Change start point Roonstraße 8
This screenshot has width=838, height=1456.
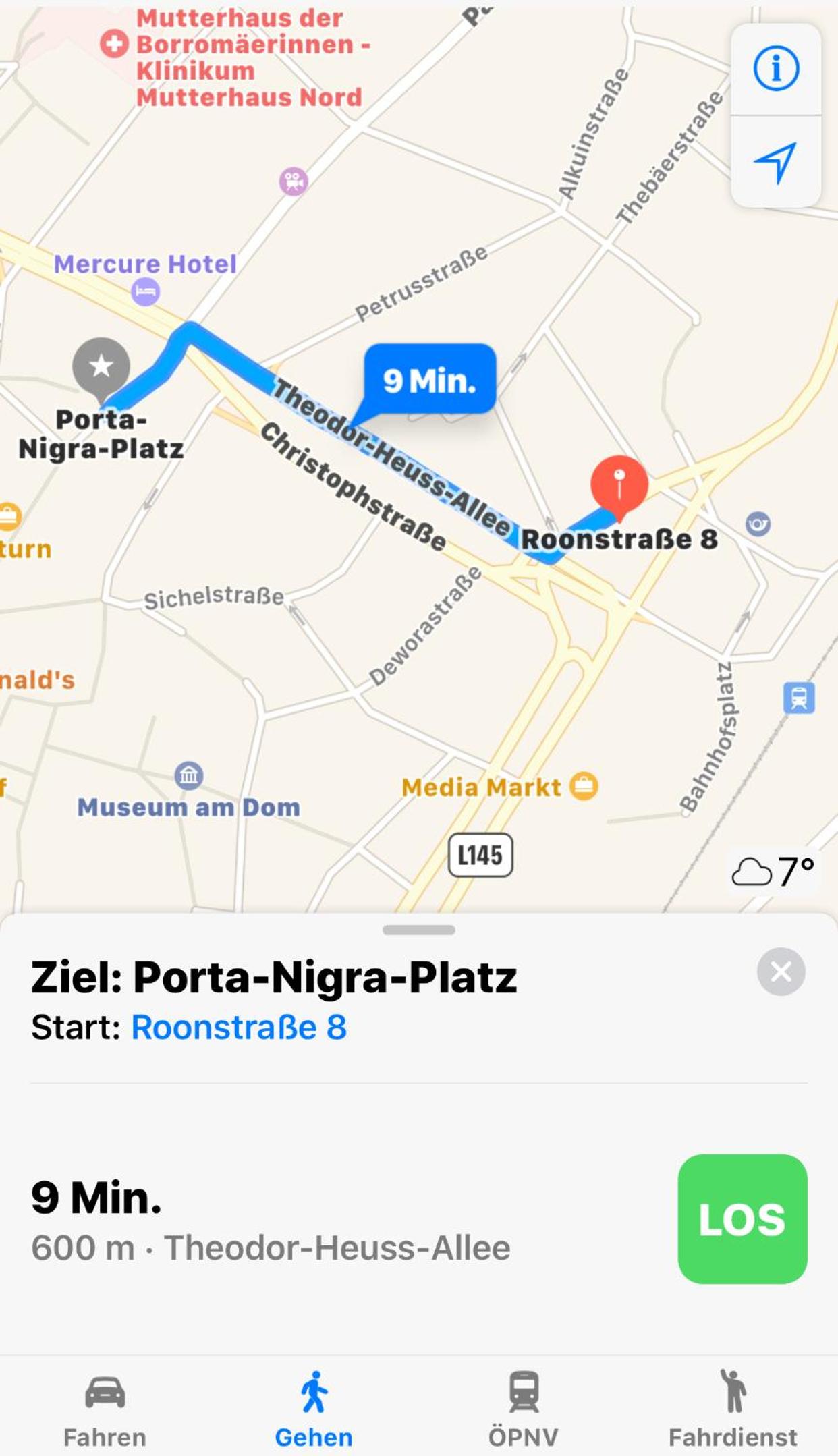pyautogui.click(x=239, y=1027)
